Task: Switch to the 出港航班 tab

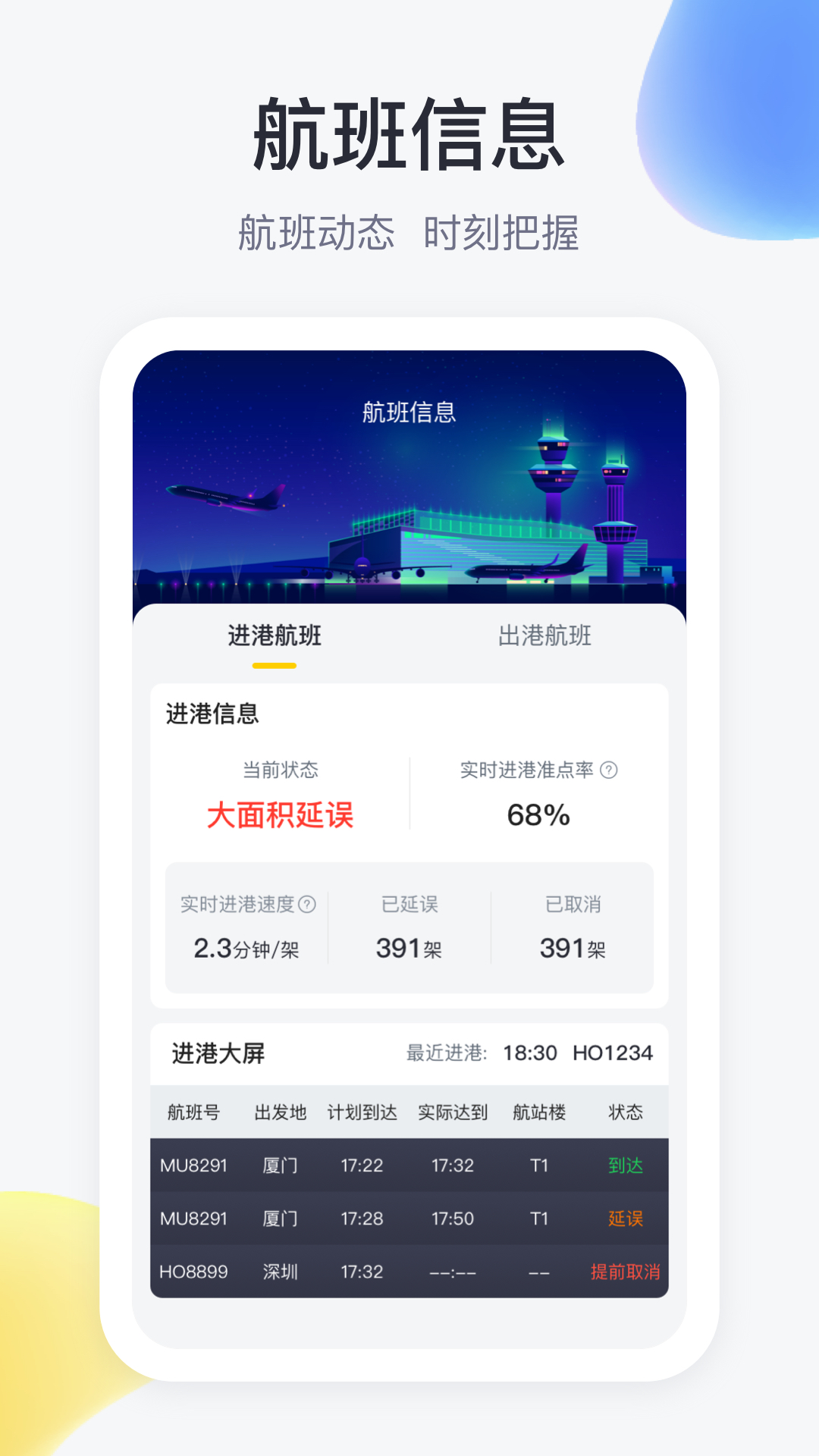Action: (545, 637)
